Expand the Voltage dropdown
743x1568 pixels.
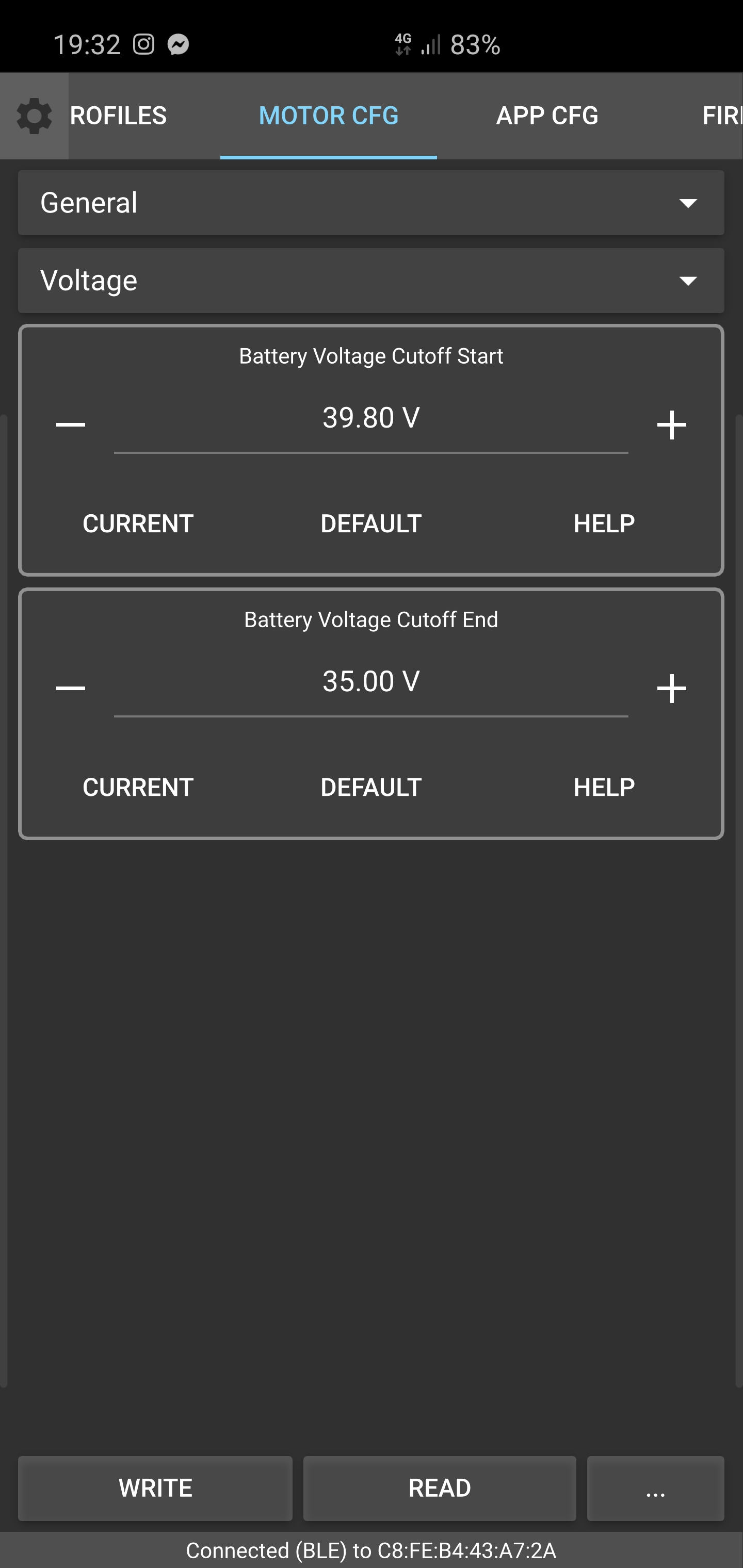coord(371,281)
